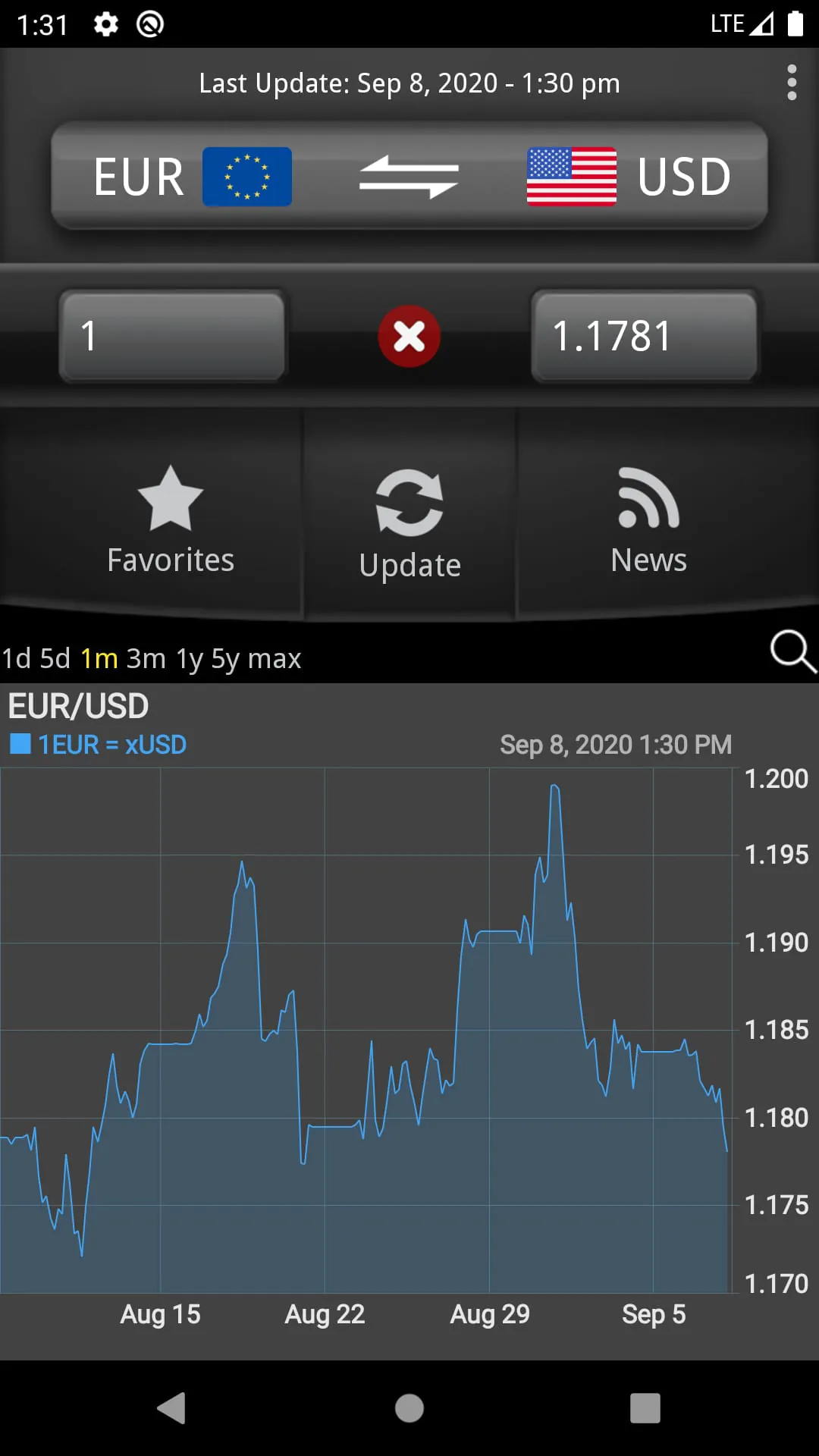Open Android settings from the gear status icon
The width and height of the screenshot is (819, 1456).
coord(107,24)
